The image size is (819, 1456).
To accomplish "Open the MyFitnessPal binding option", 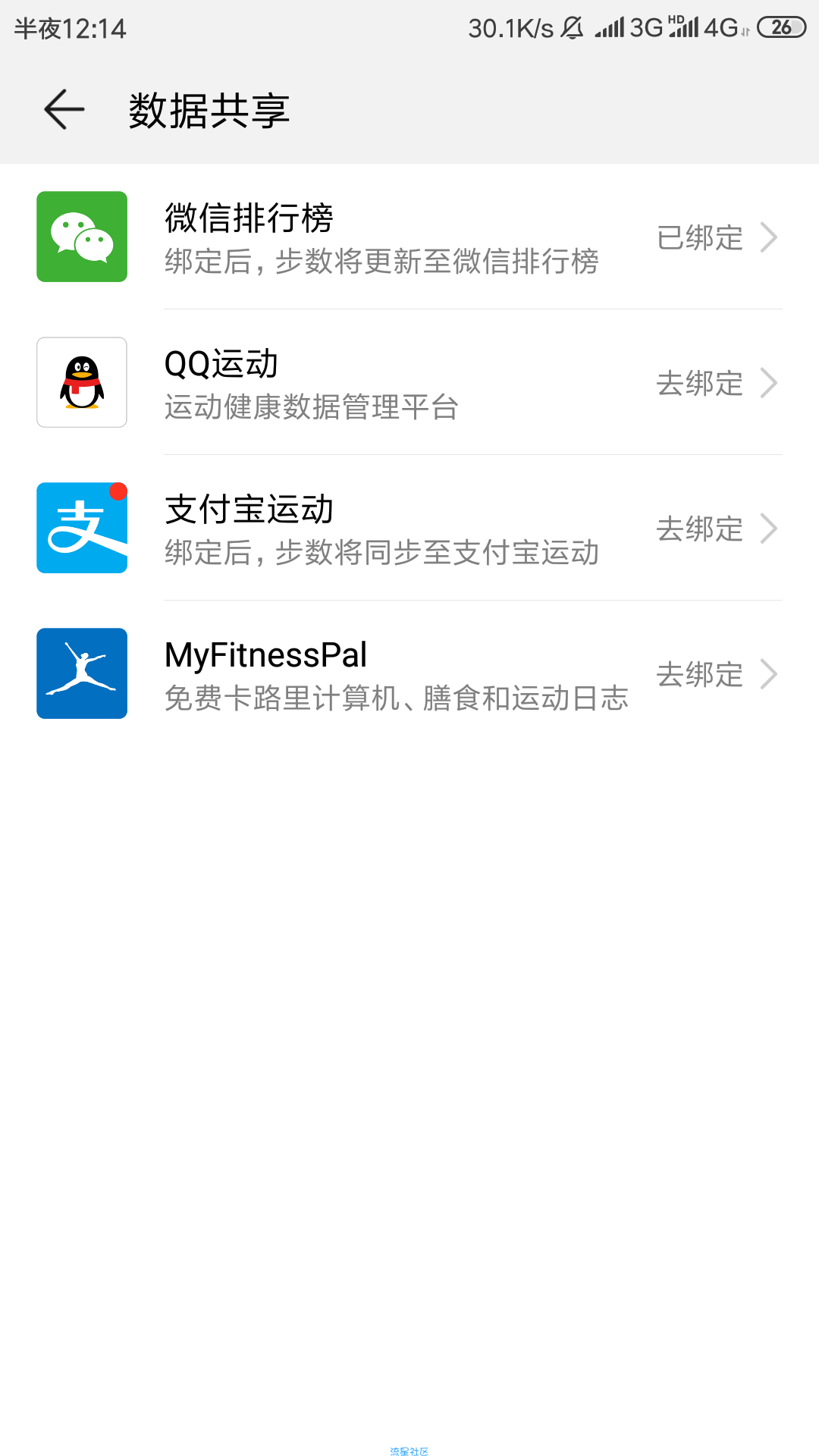I will (x=409, y=673).
